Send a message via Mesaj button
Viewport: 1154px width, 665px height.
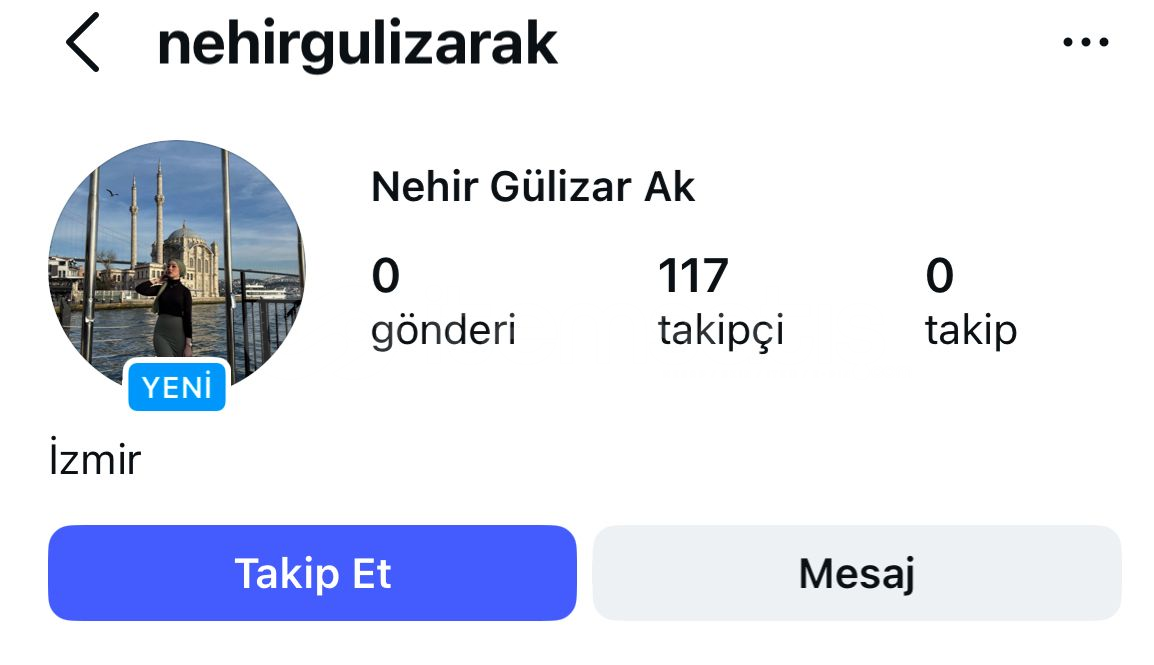pos(857,573)
